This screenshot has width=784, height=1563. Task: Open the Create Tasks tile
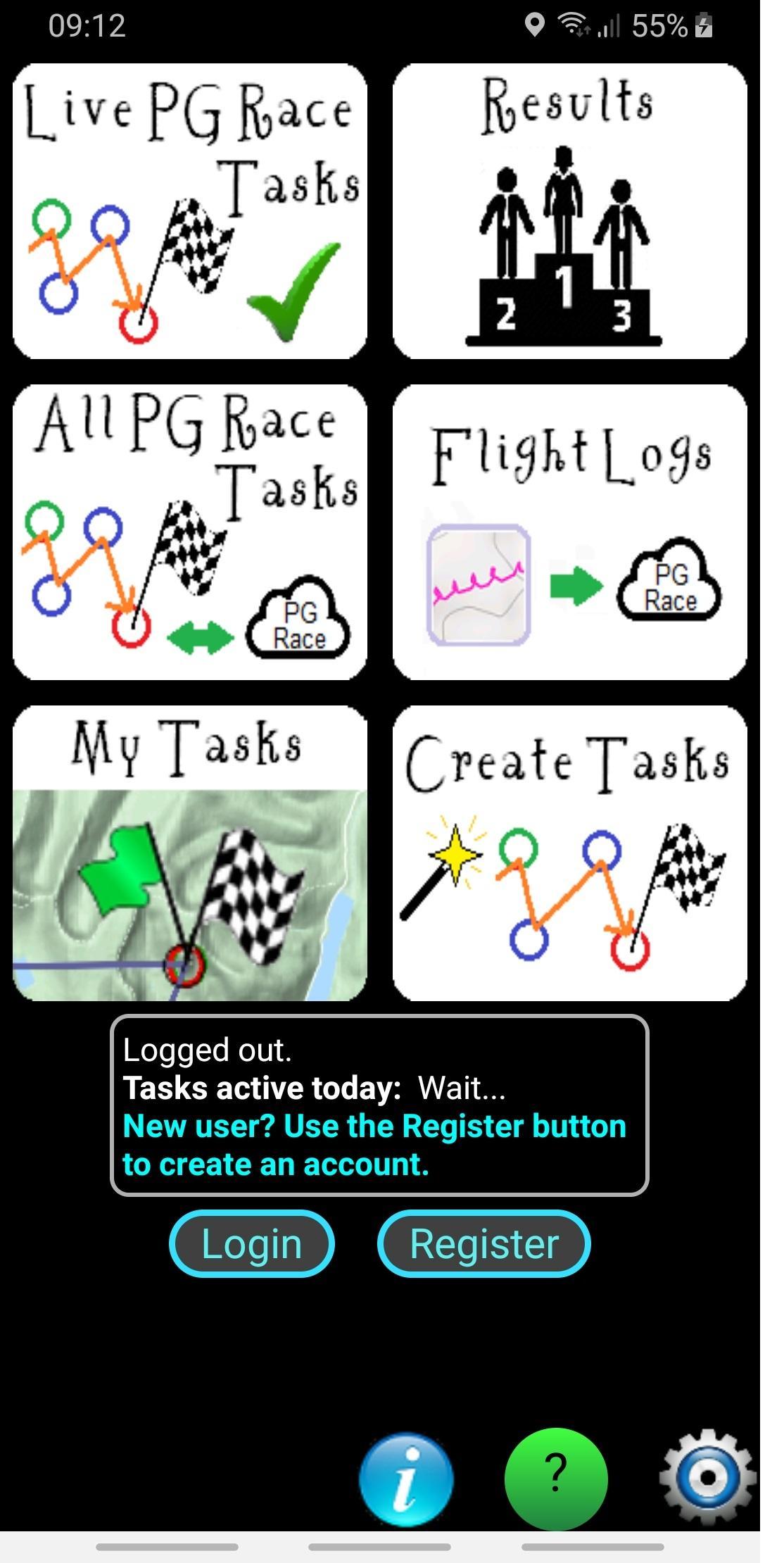click(x=570, y=853)
